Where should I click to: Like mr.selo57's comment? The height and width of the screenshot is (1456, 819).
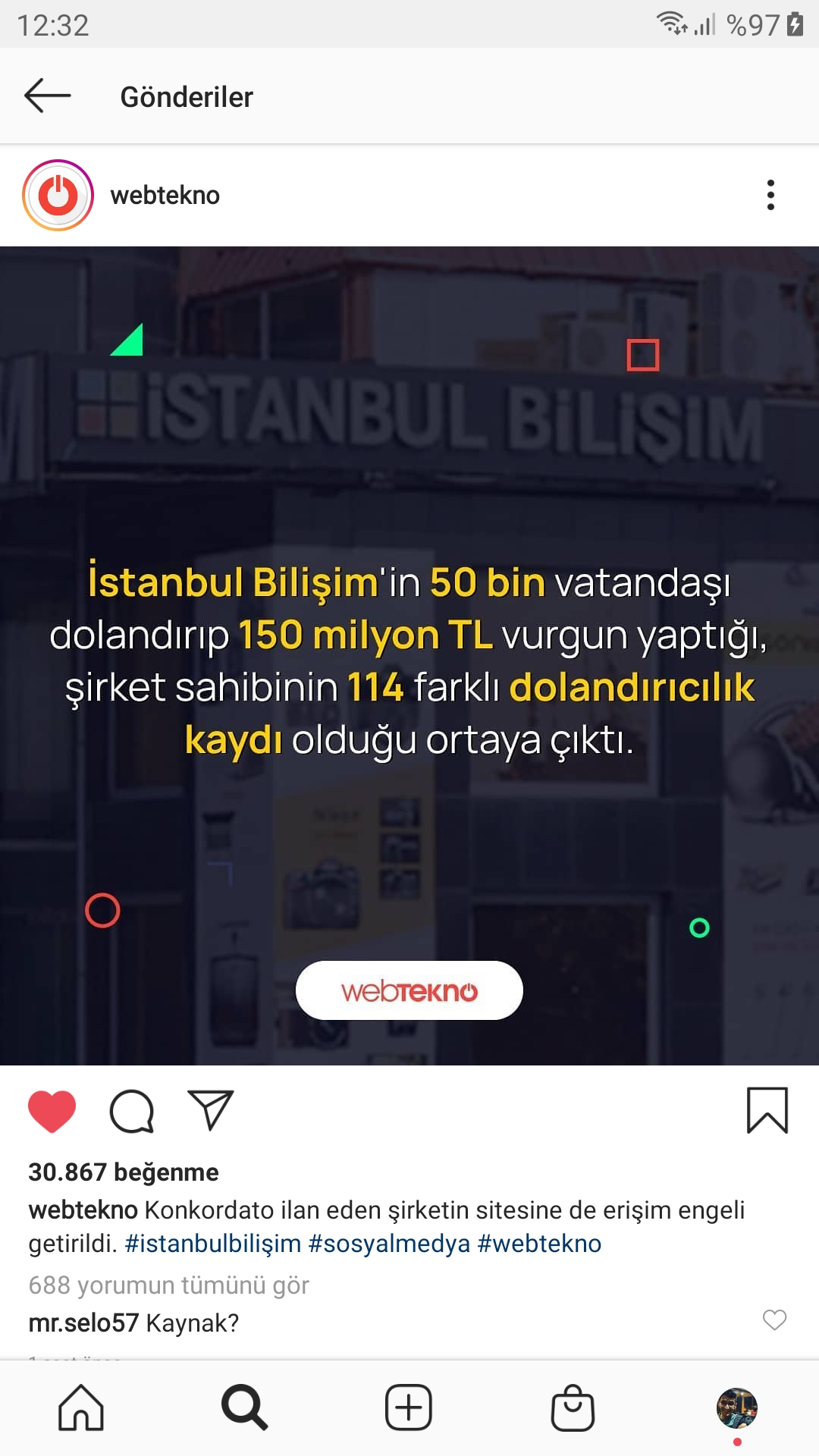click(x=774, y=1320)
